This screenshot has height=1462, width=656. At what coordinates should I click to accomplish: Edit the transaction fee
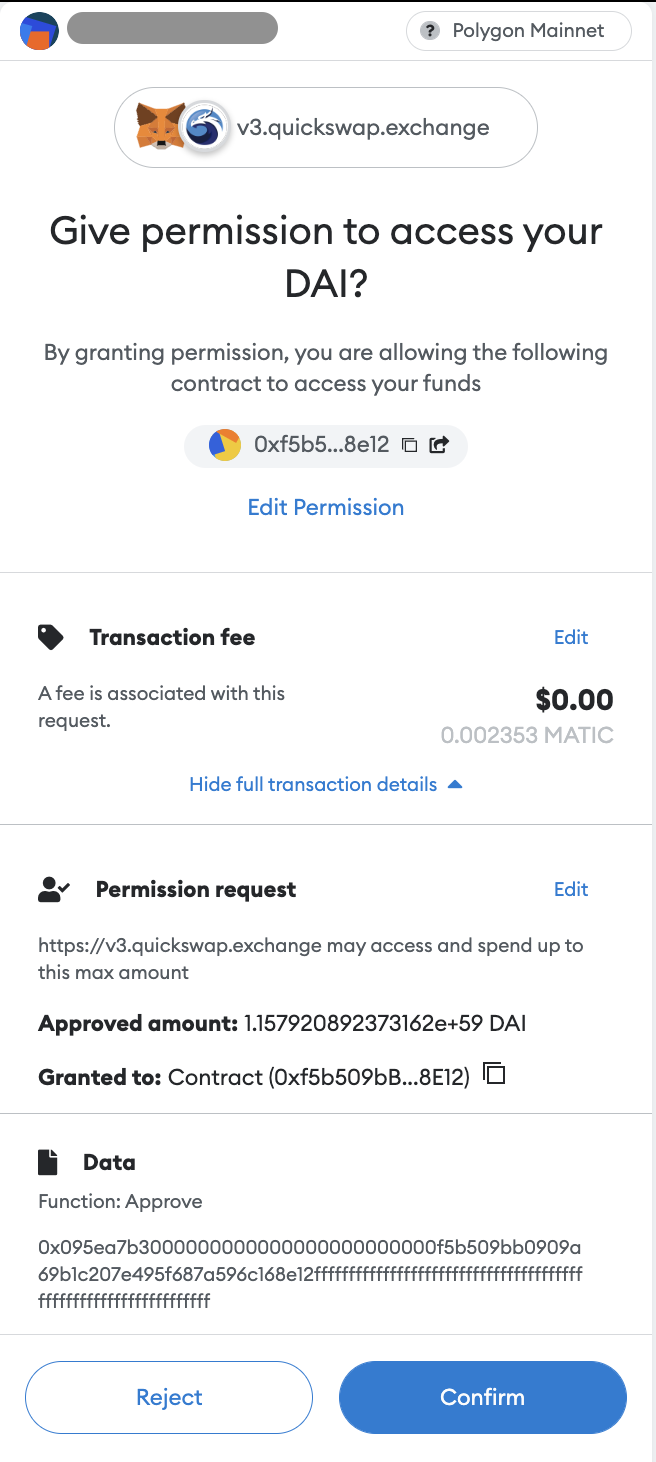coord(571,637)
